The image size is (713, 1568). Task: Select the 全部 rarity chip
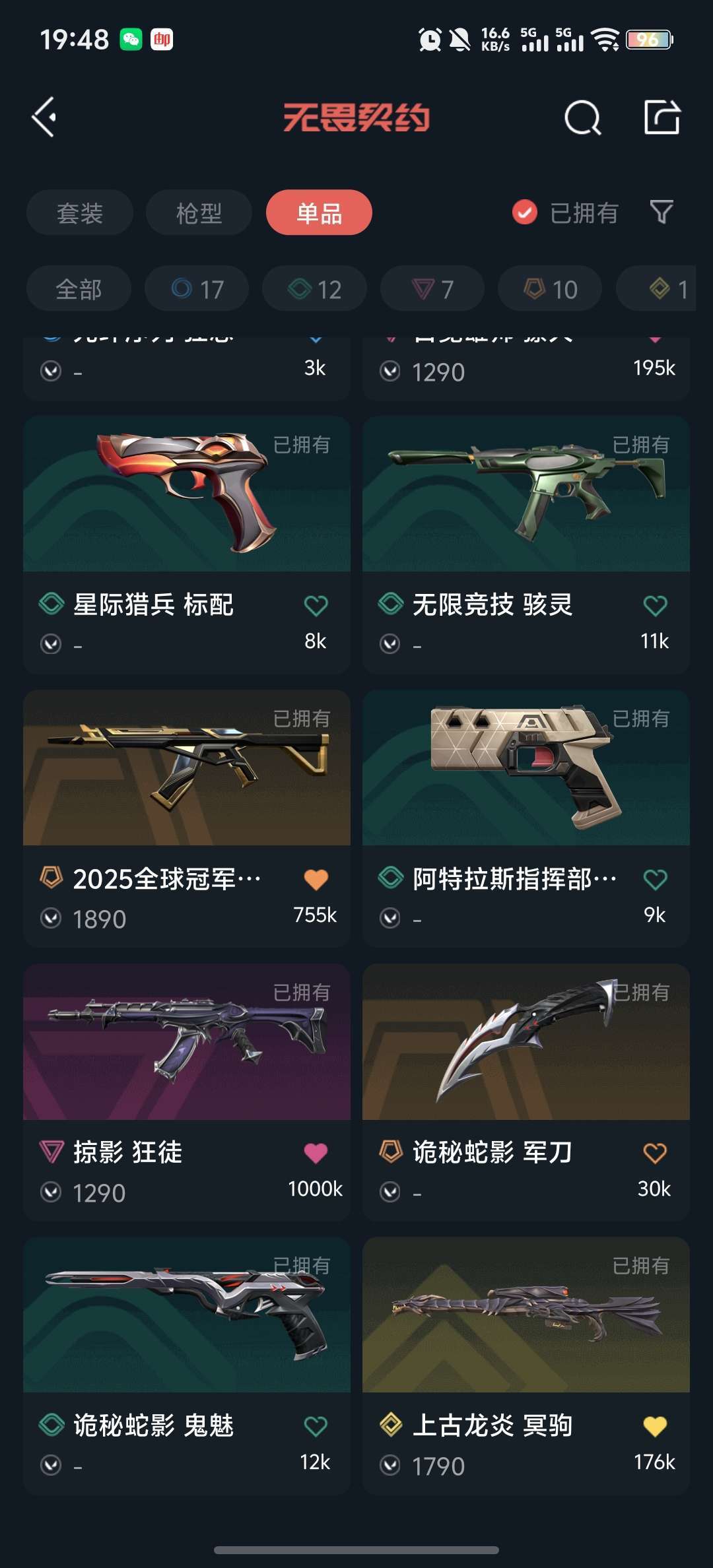pyautogui.click(x=79, y=289)
